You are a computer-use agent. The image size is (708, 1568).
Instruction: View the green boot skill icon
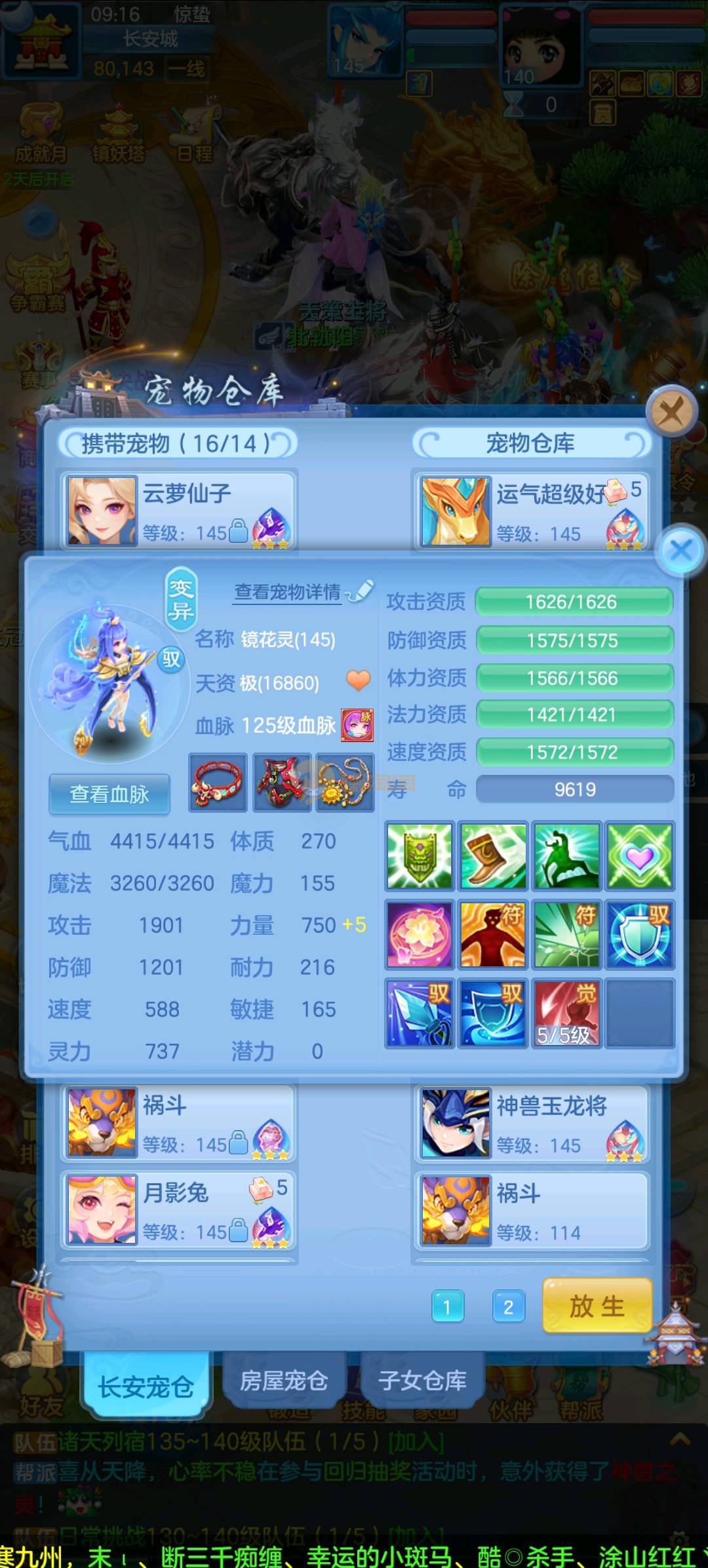point(493,856)
